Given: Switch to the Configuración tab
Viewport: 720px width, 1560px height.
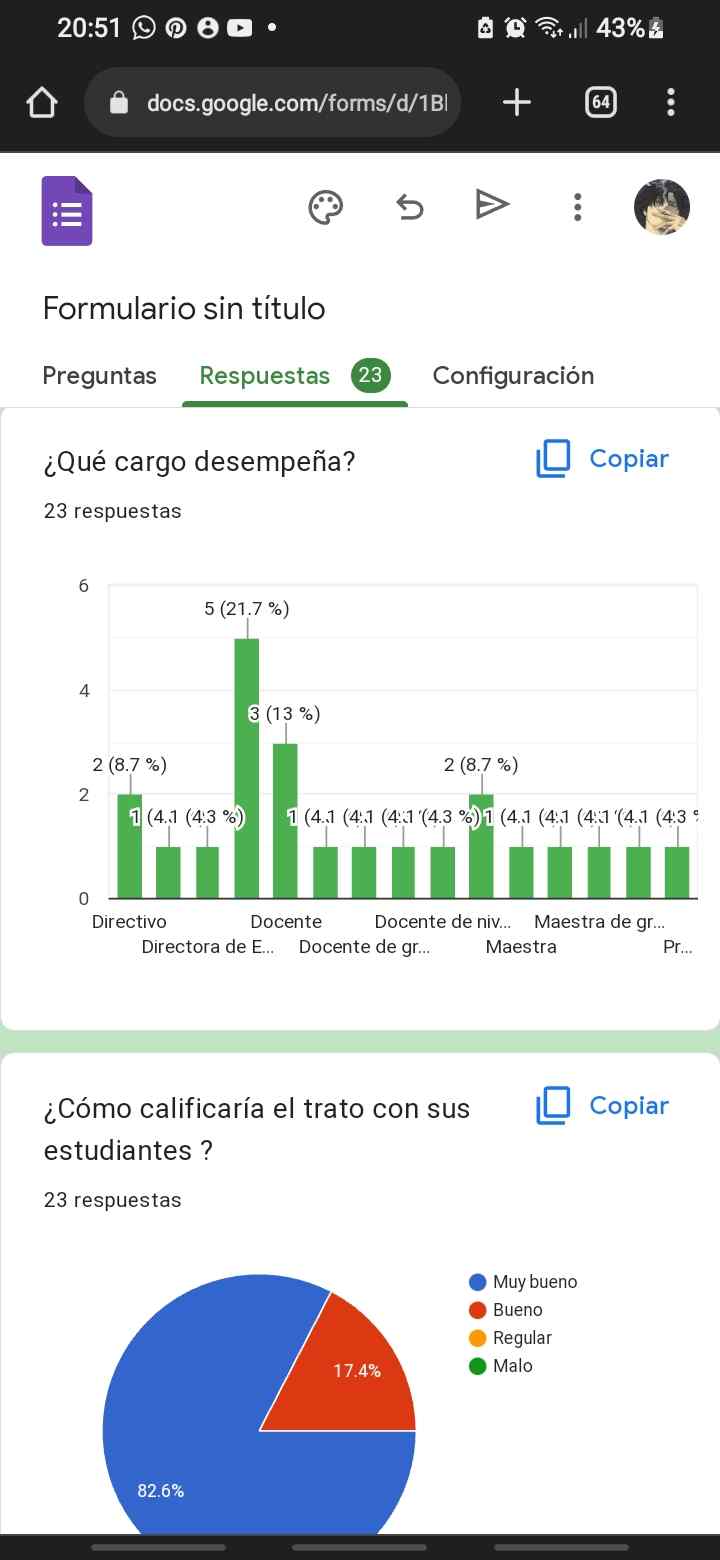Looking at the screenshot, I should [x=513, y=376].
